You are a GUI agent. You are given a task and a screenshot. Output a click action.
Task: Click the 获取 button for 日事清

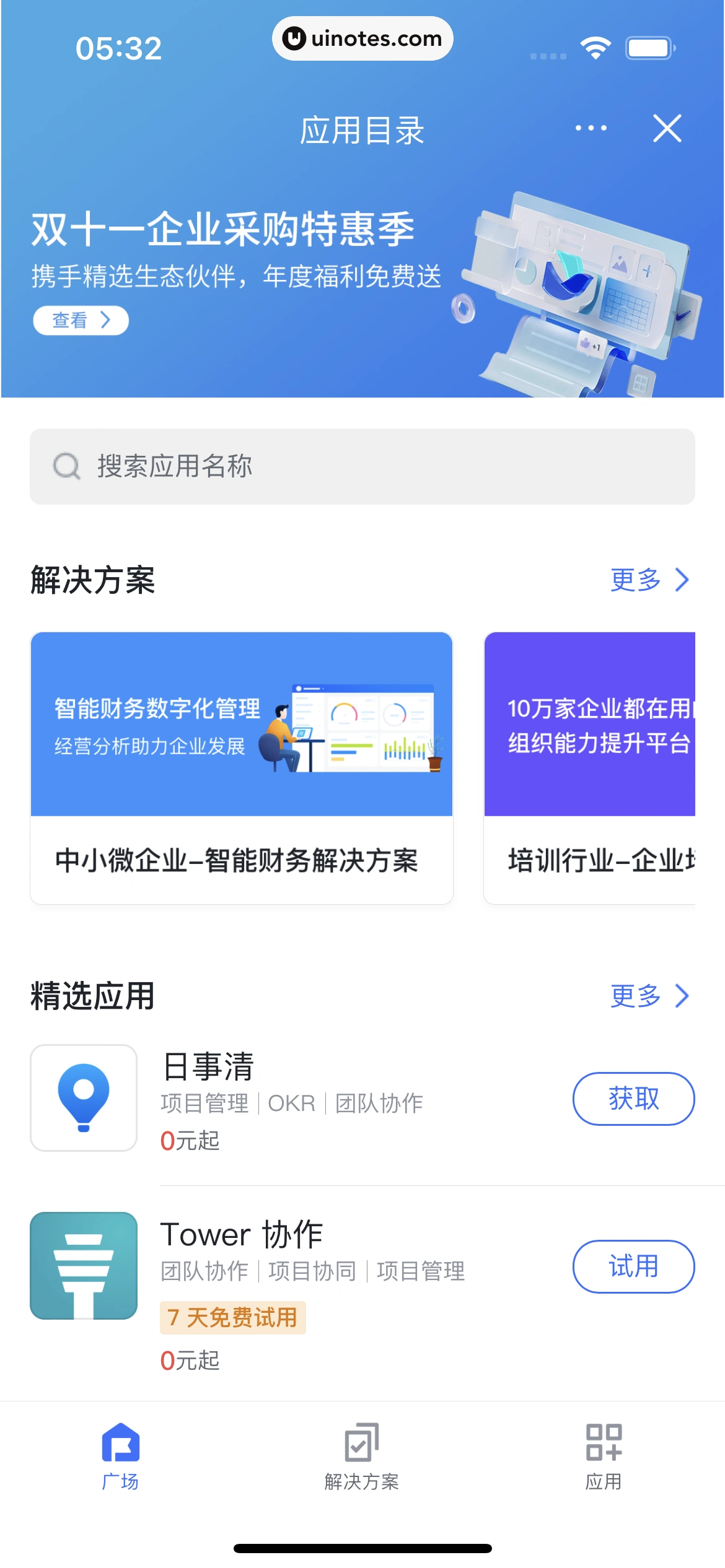point(633,1098)
